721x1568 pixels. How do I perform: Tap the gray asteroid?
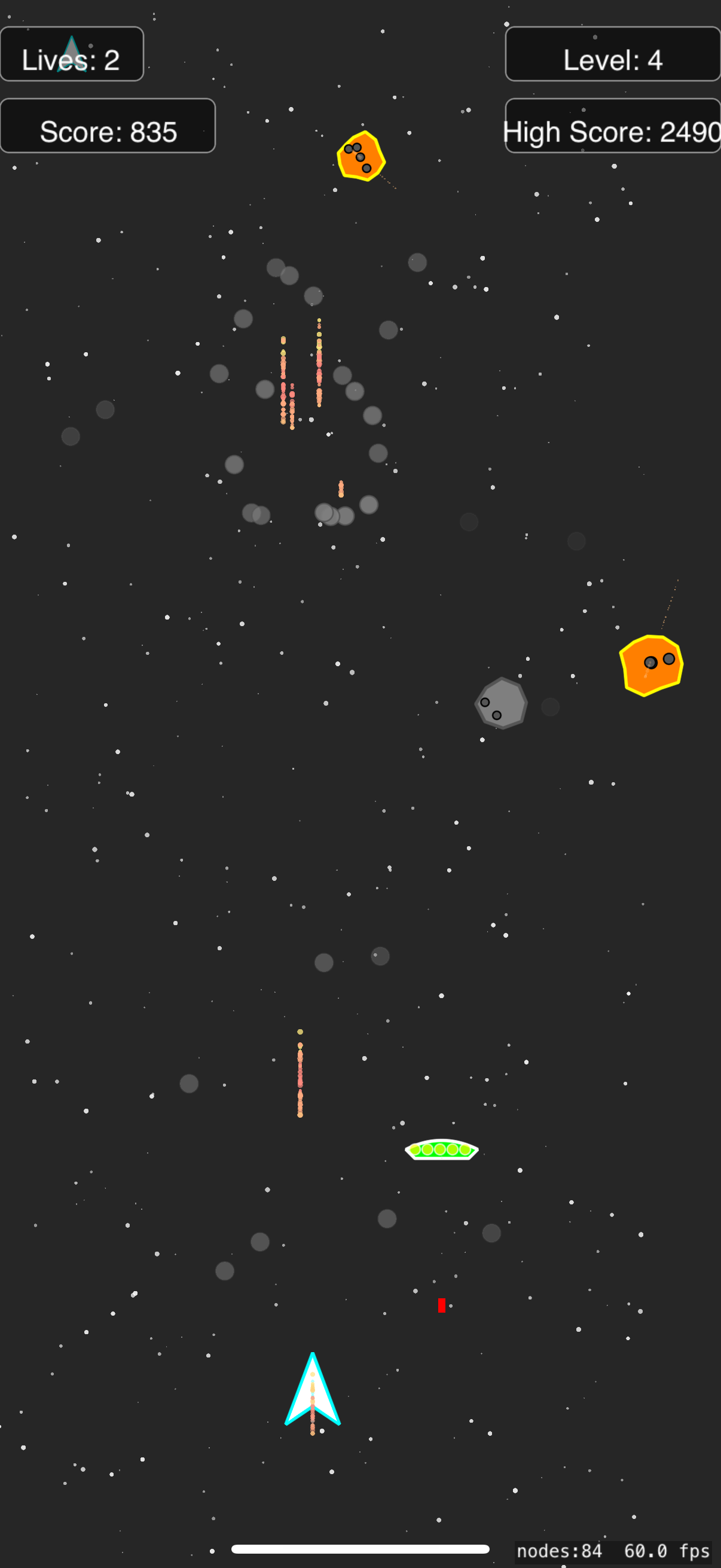click(502, 703)
